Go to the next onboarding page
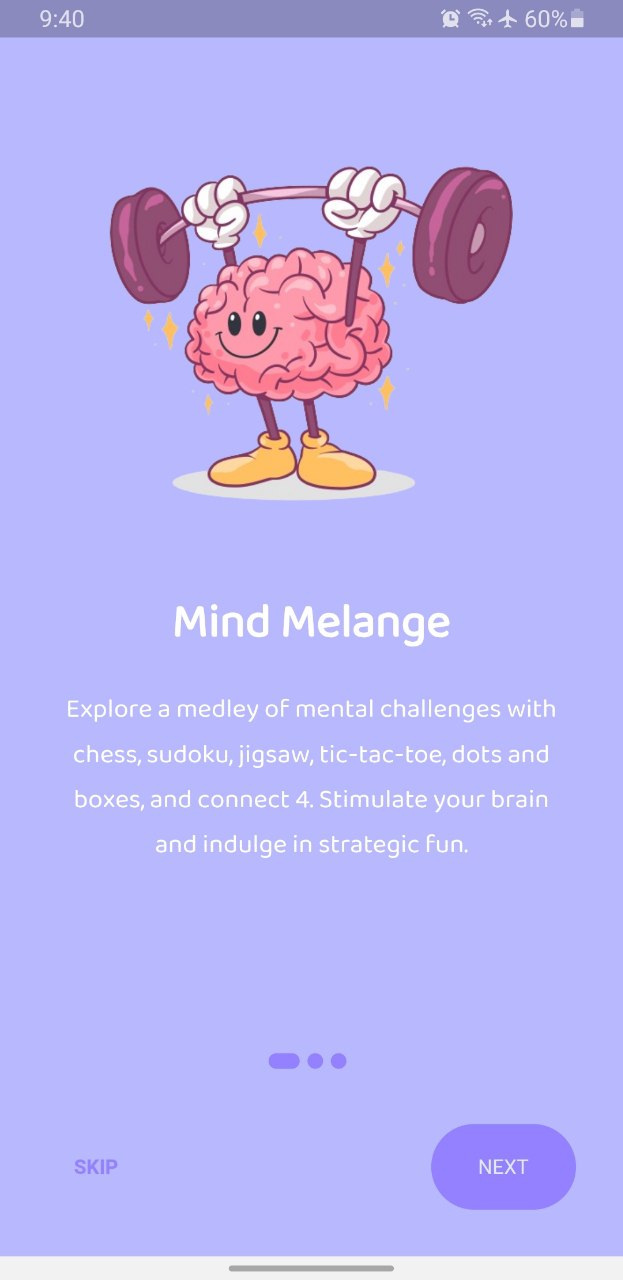This screenshot has width=623, height=1280. point(503,1167)
